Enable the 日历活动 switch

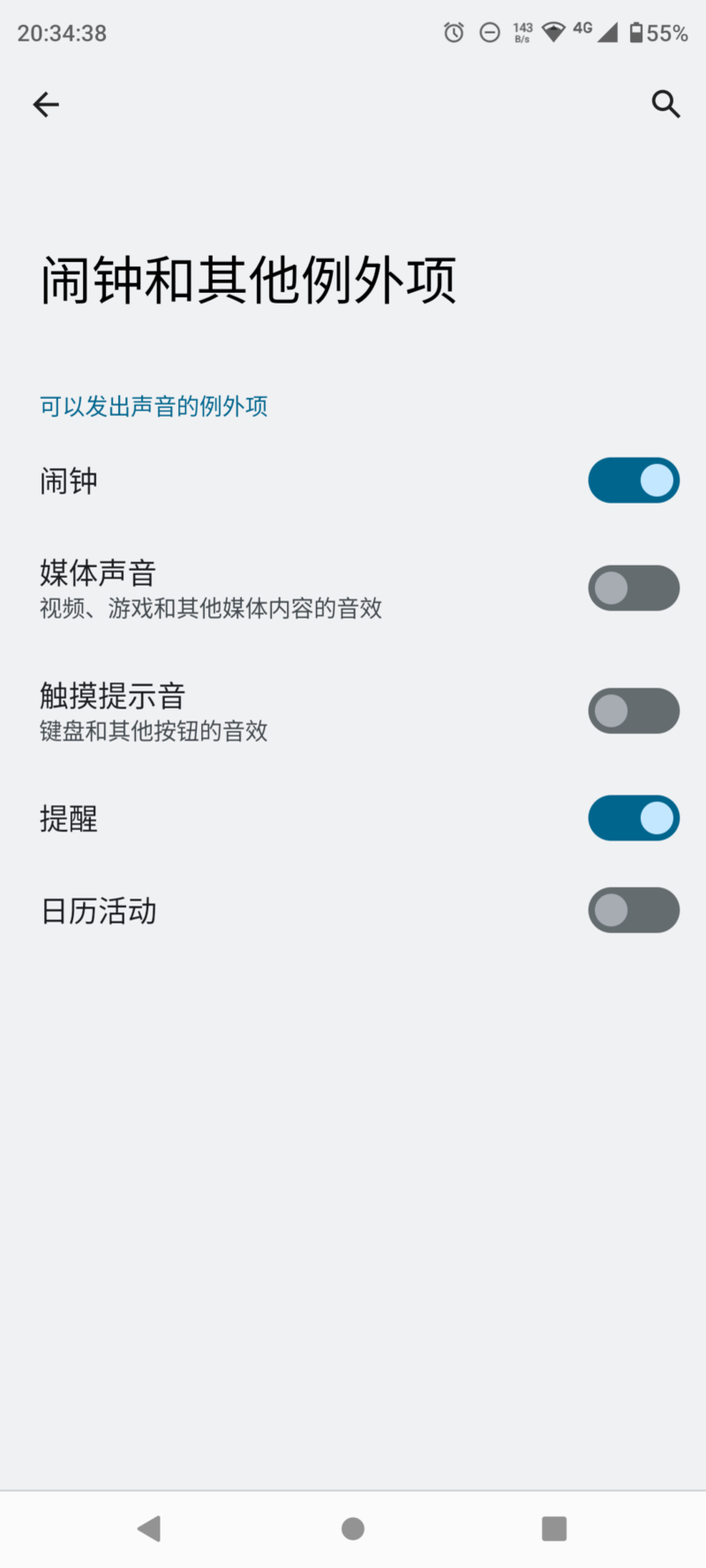click(x=634, y=910)
